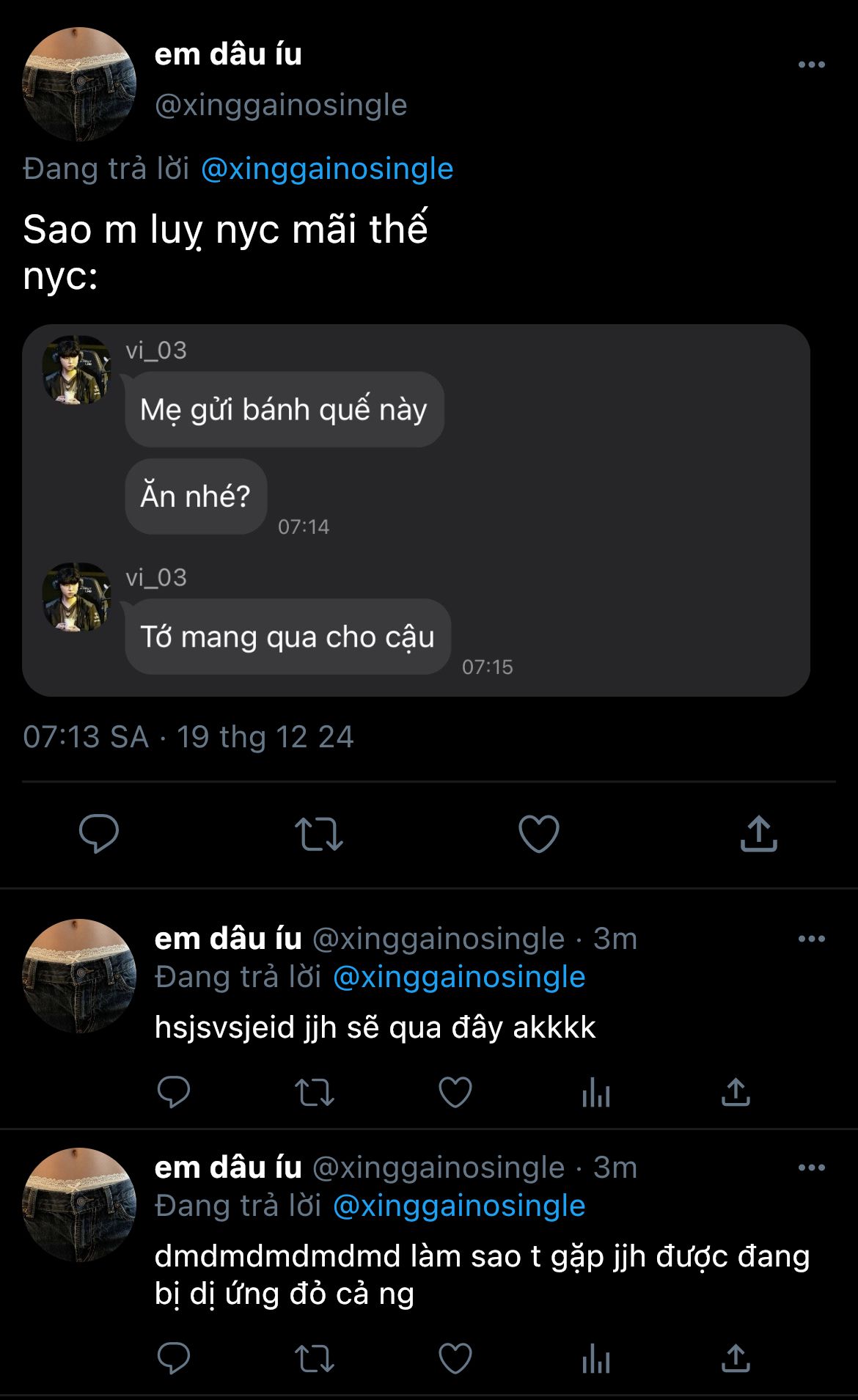The image size is (858, 1400).
Task: Share the 'hsjsvsjeid jjh sẽ qua đây' reply
Action: [736, 1092]
